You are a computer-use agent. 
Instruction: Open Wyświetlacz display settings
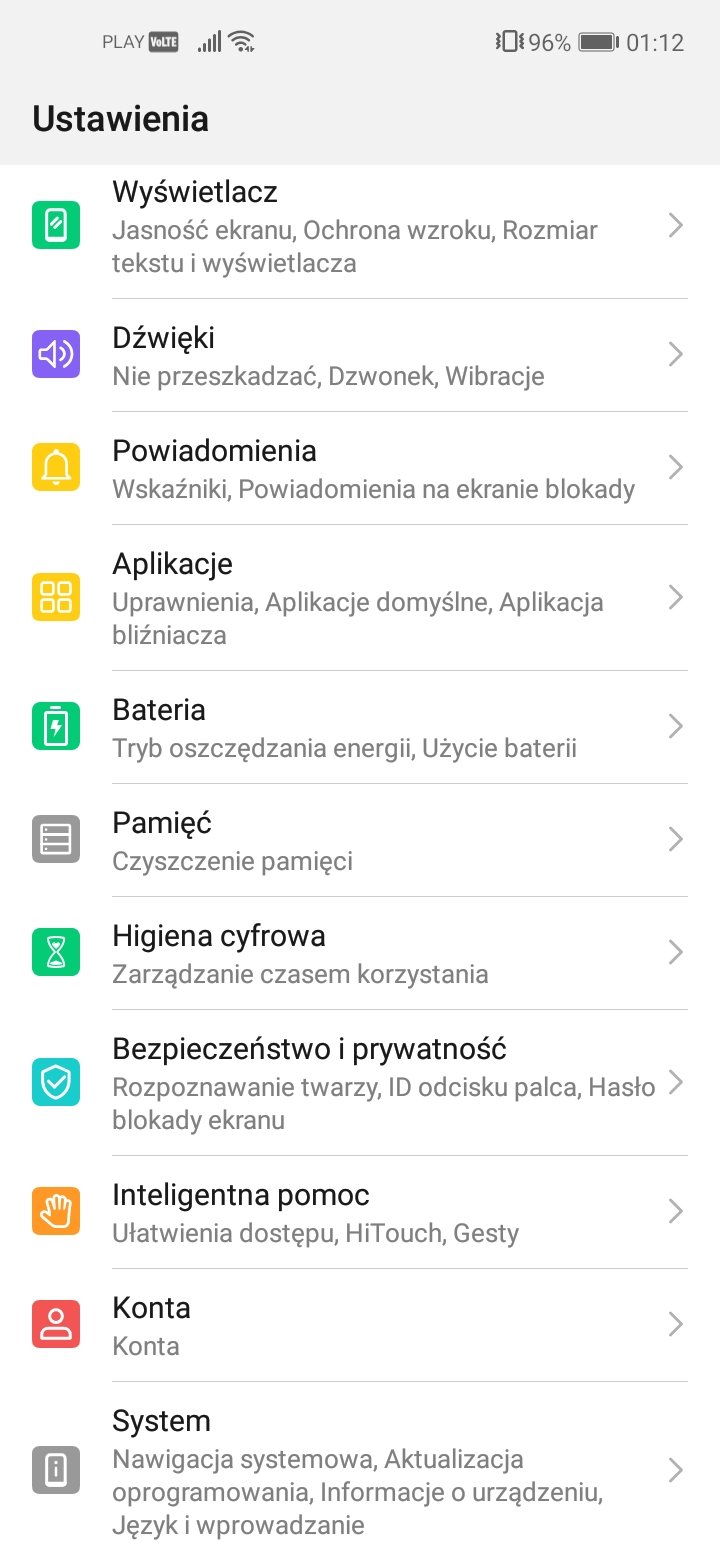click(x=360, y=231)
